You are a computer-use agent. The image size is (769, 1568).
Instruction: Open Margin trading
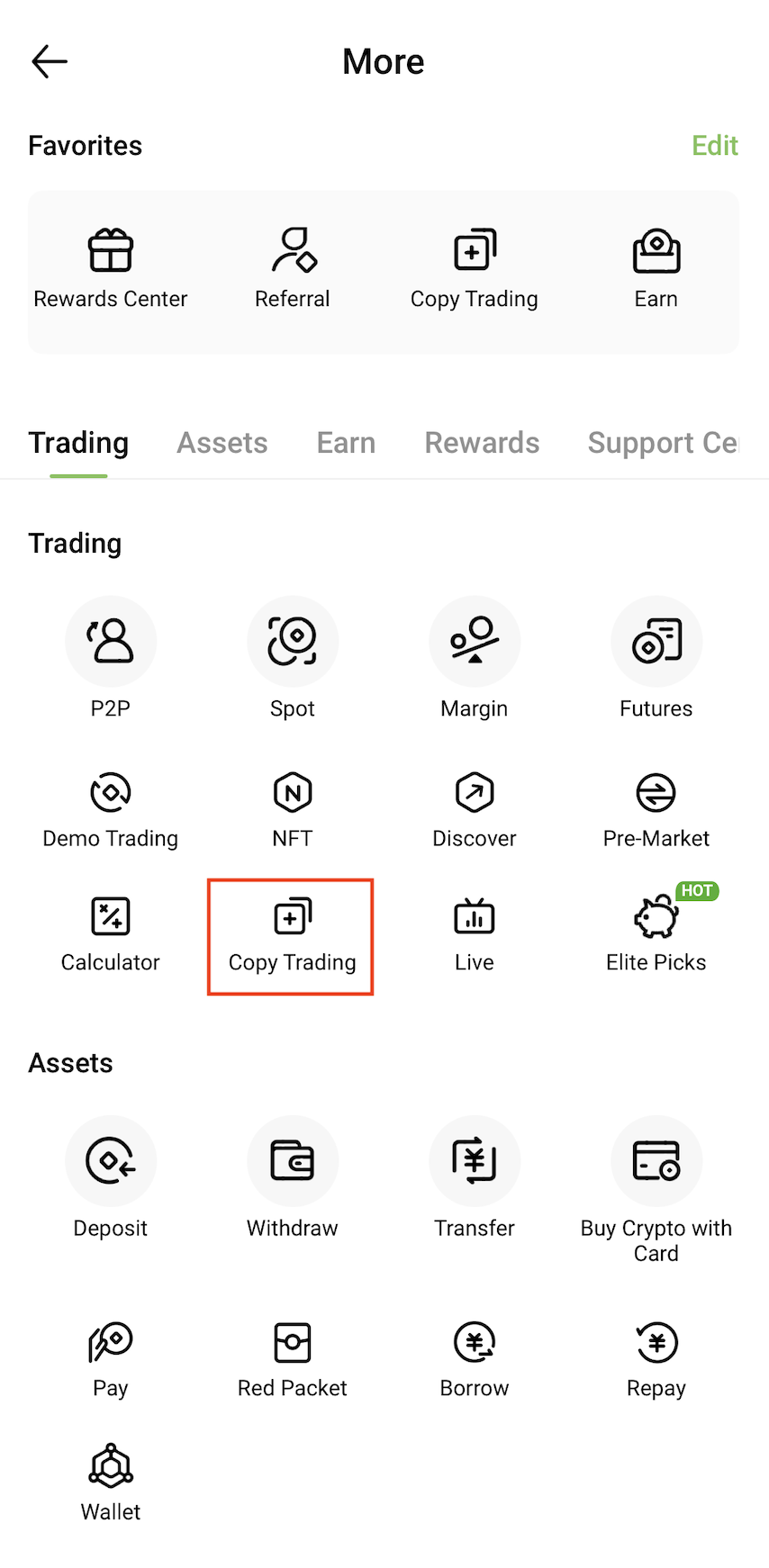(x=475, y=657)
